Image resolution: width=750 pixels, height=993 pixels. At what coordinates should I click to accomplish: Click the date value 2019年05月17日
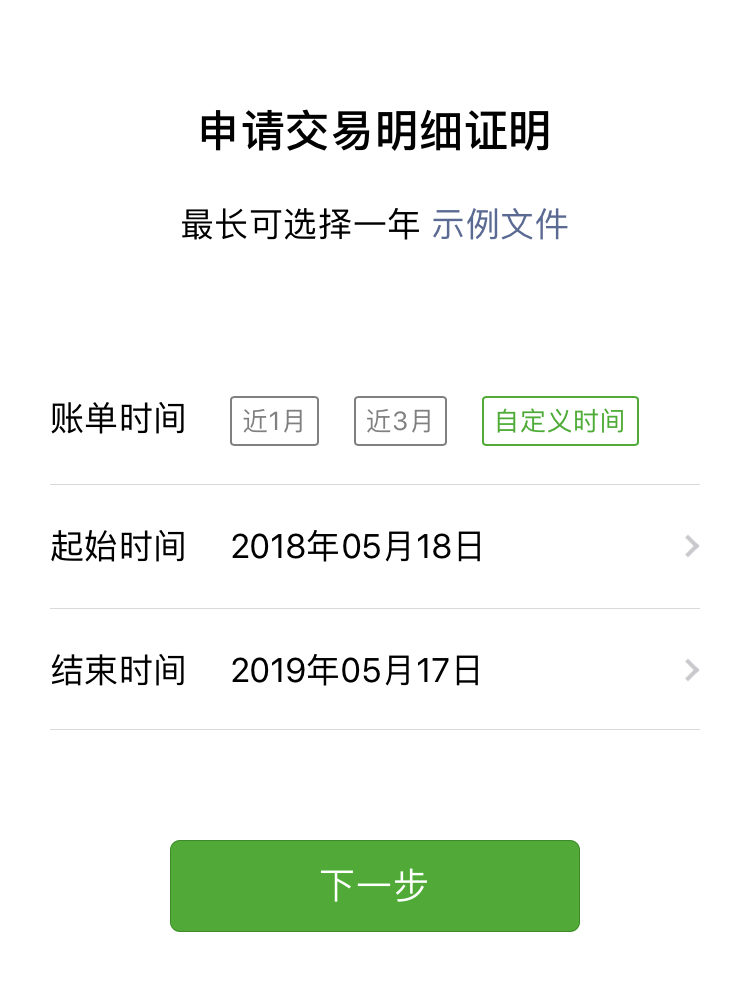(x=356, y=670)
